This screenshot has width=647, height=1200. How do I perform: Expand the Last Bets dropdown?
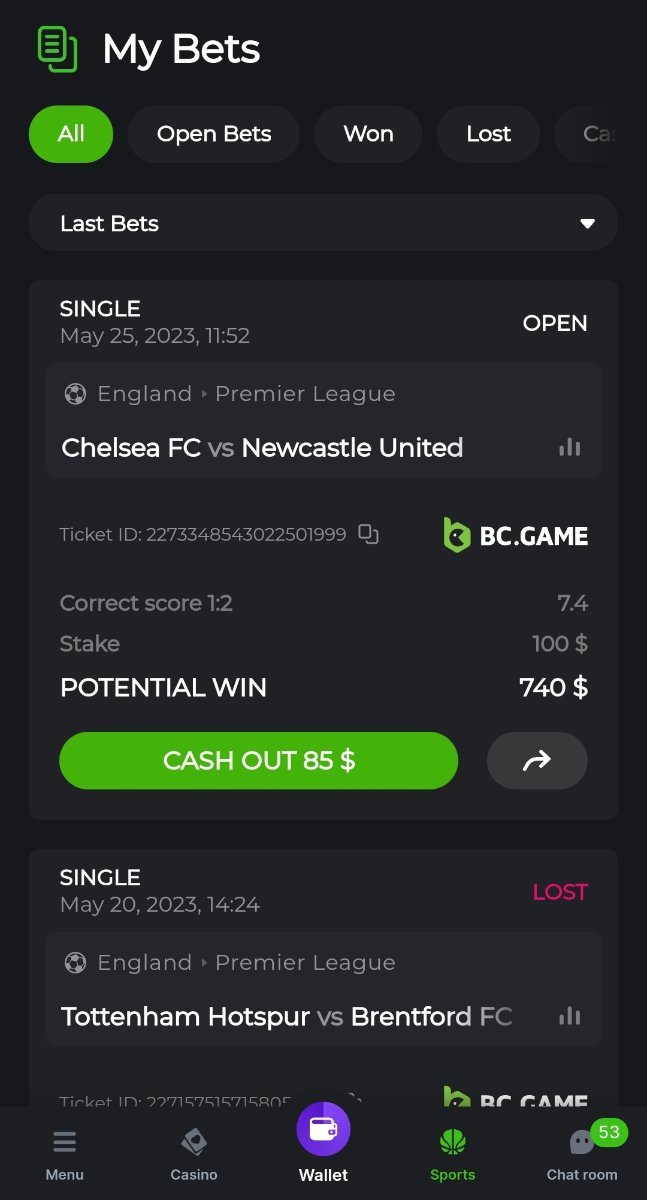(323, 223)
